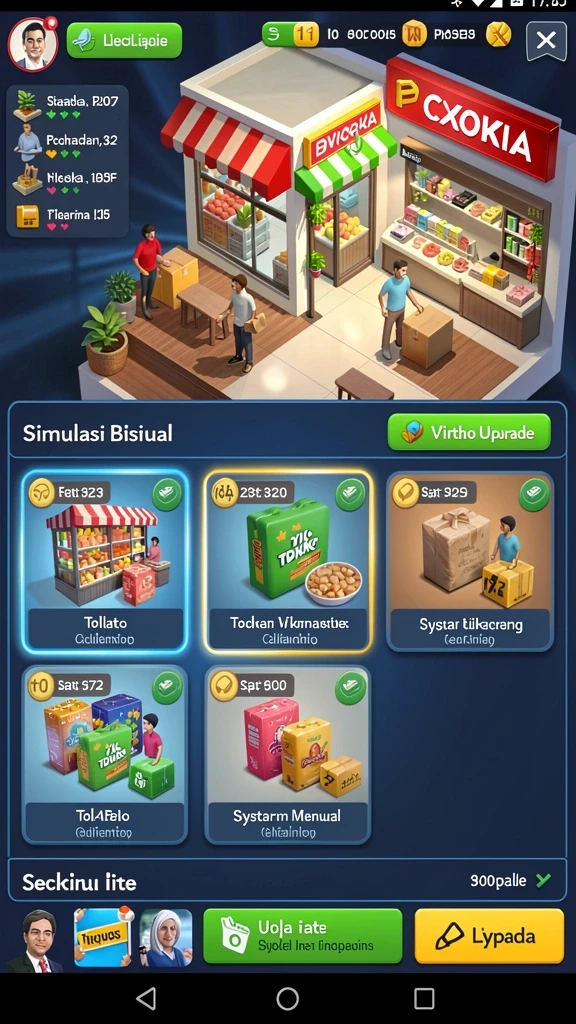Choose the TolAFelo product card
Screen dimensions: 576x1024
[x=104, y=754]
